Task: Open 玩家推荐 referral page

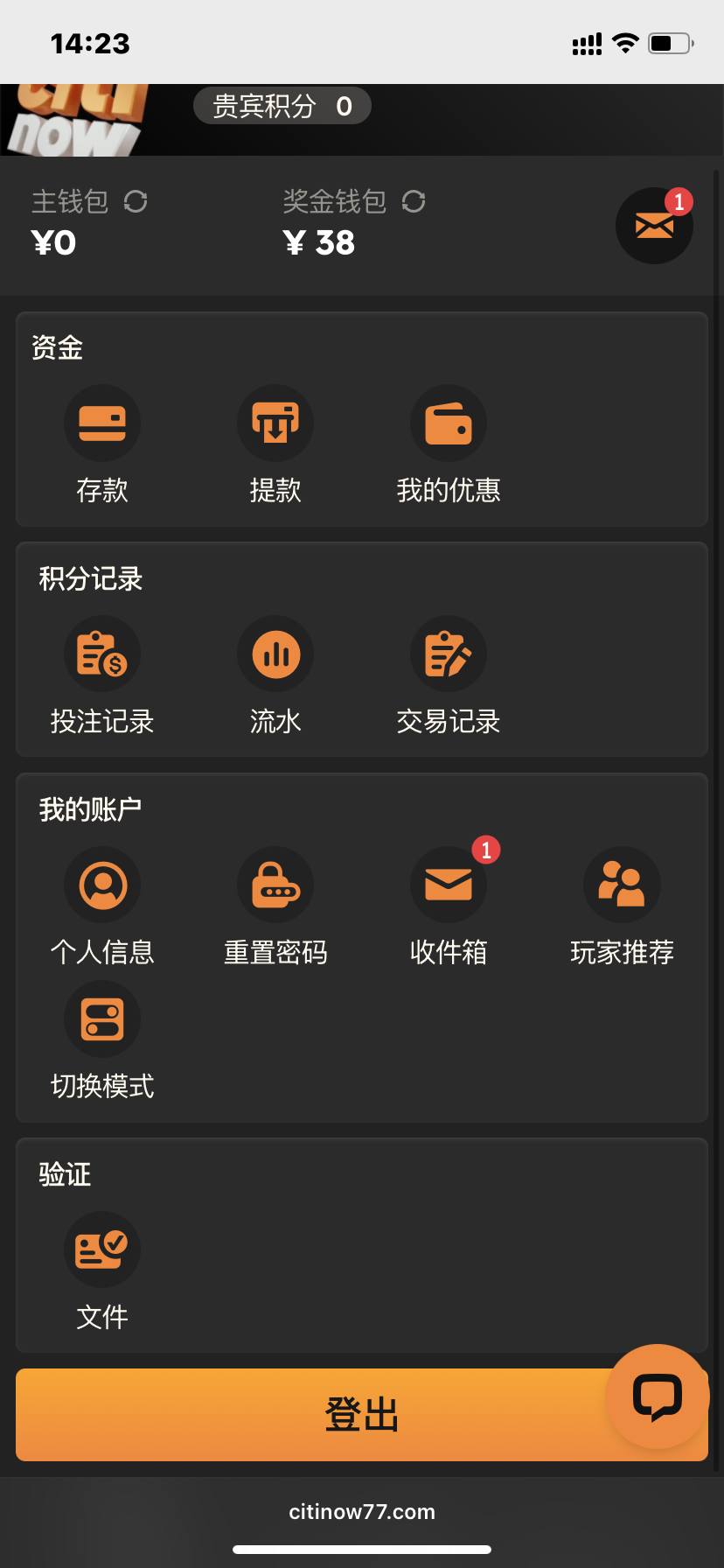Action: click(622, 886)
